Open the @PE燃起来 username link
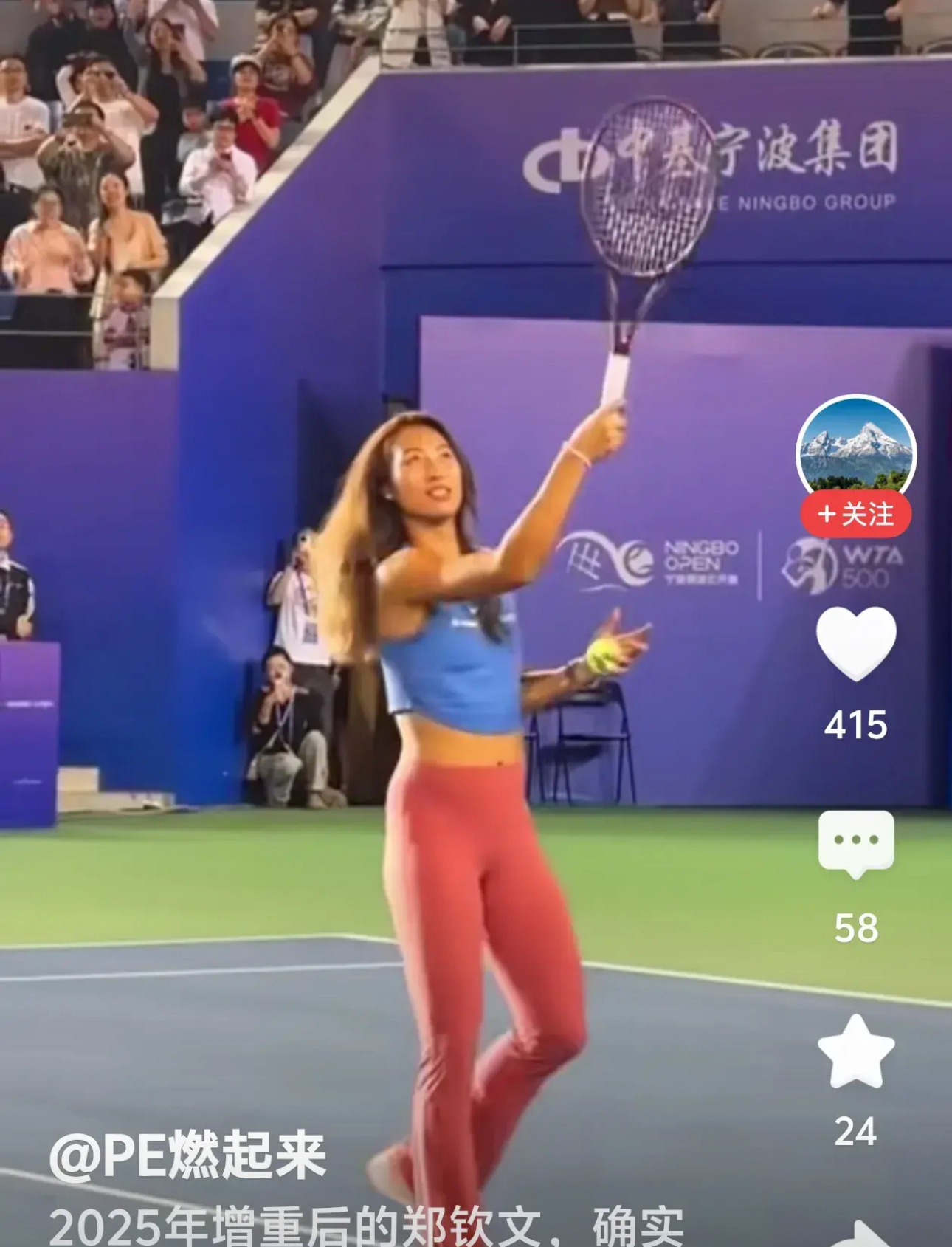This screenshot has height=1247, width=952. [x=187, y=1155]
